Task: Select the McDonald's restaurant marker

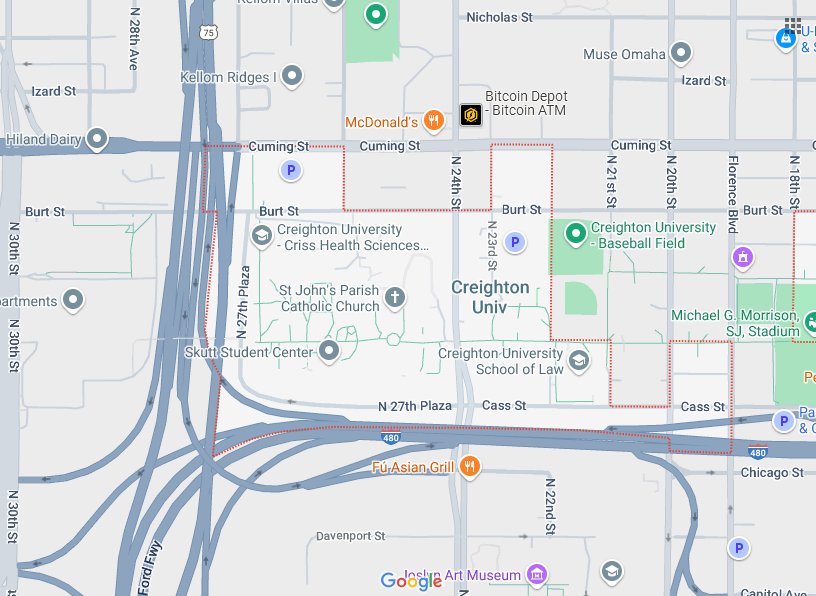Action: point(433,122)
